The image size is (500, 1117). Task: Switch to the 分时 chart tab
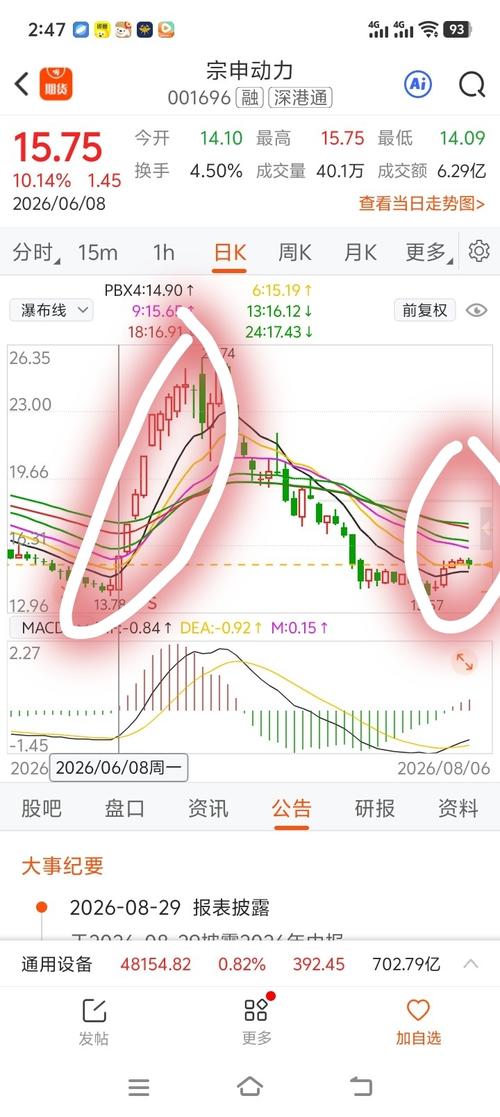(35, 252)
